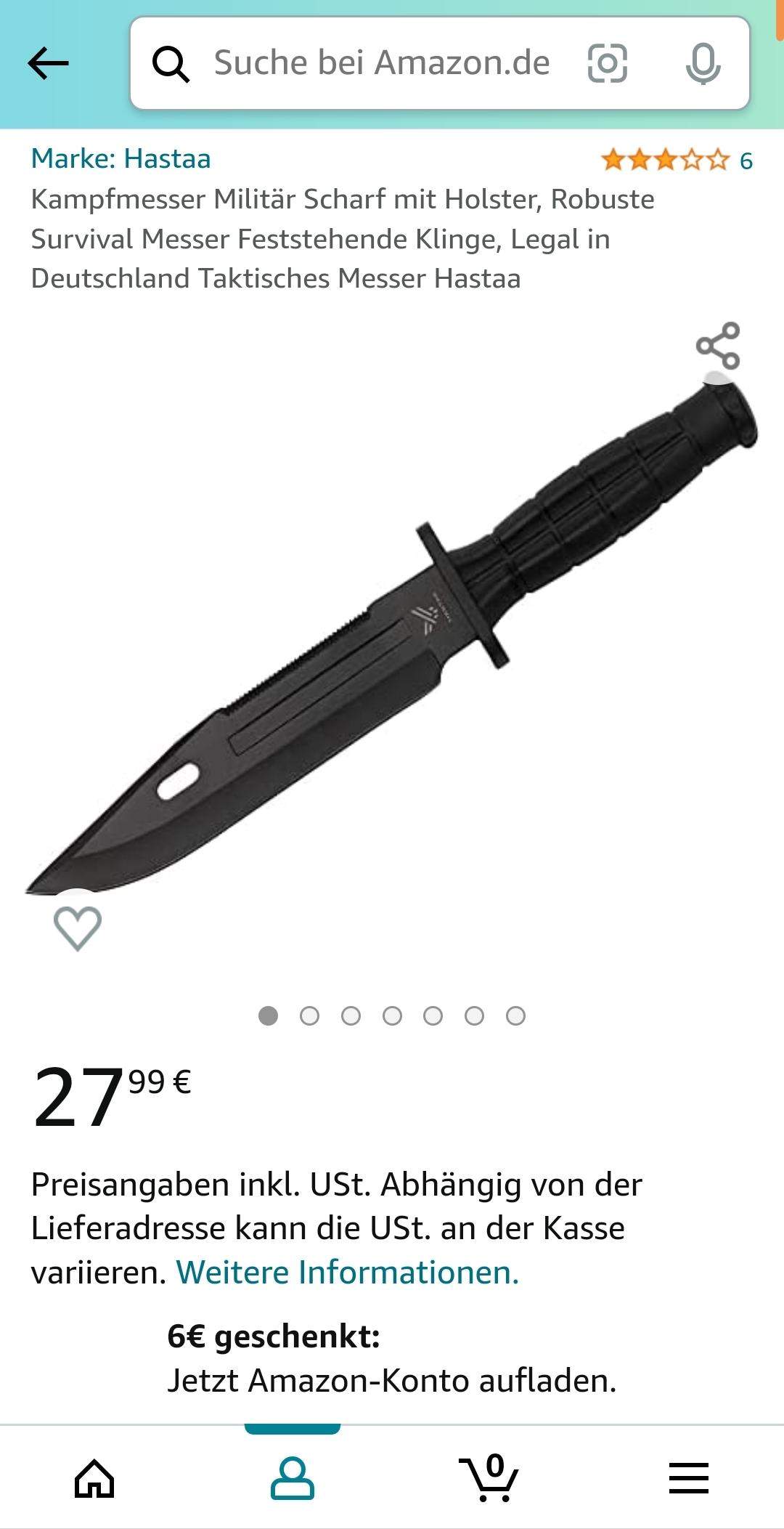Open Weitere Informationen link
The image size is (784, 1529).
(347, 1273)
